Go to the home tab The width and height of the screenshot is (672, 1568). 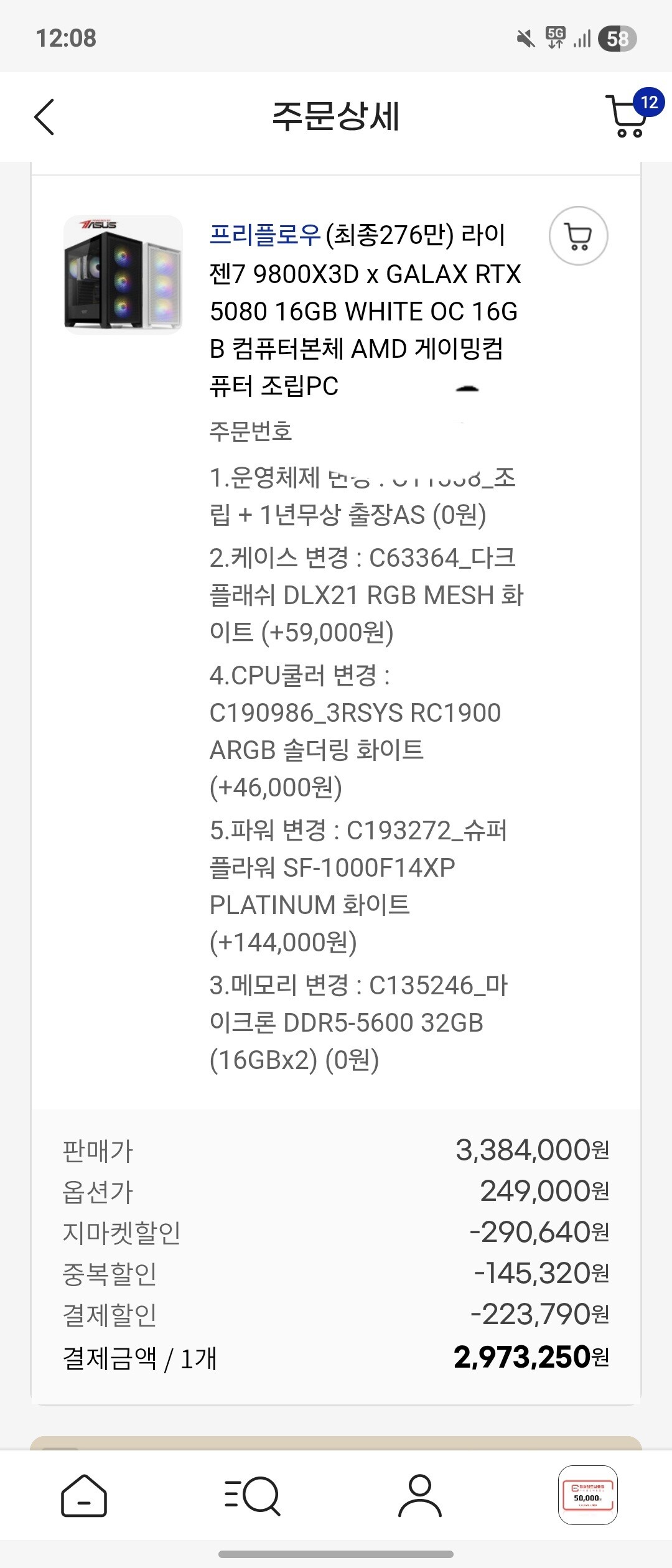point(84,1495)
